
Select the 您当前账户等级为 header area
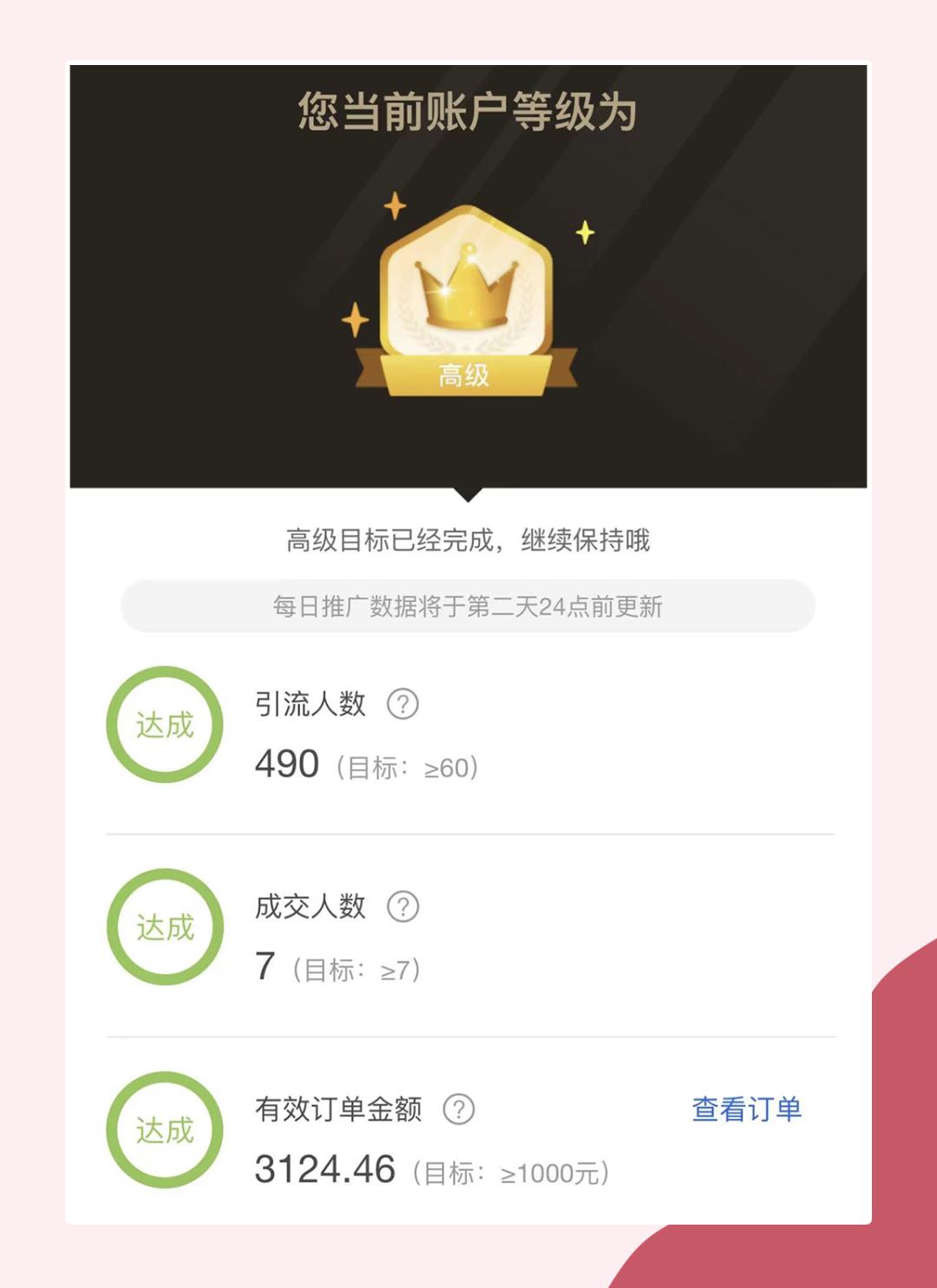pos(468,111)
